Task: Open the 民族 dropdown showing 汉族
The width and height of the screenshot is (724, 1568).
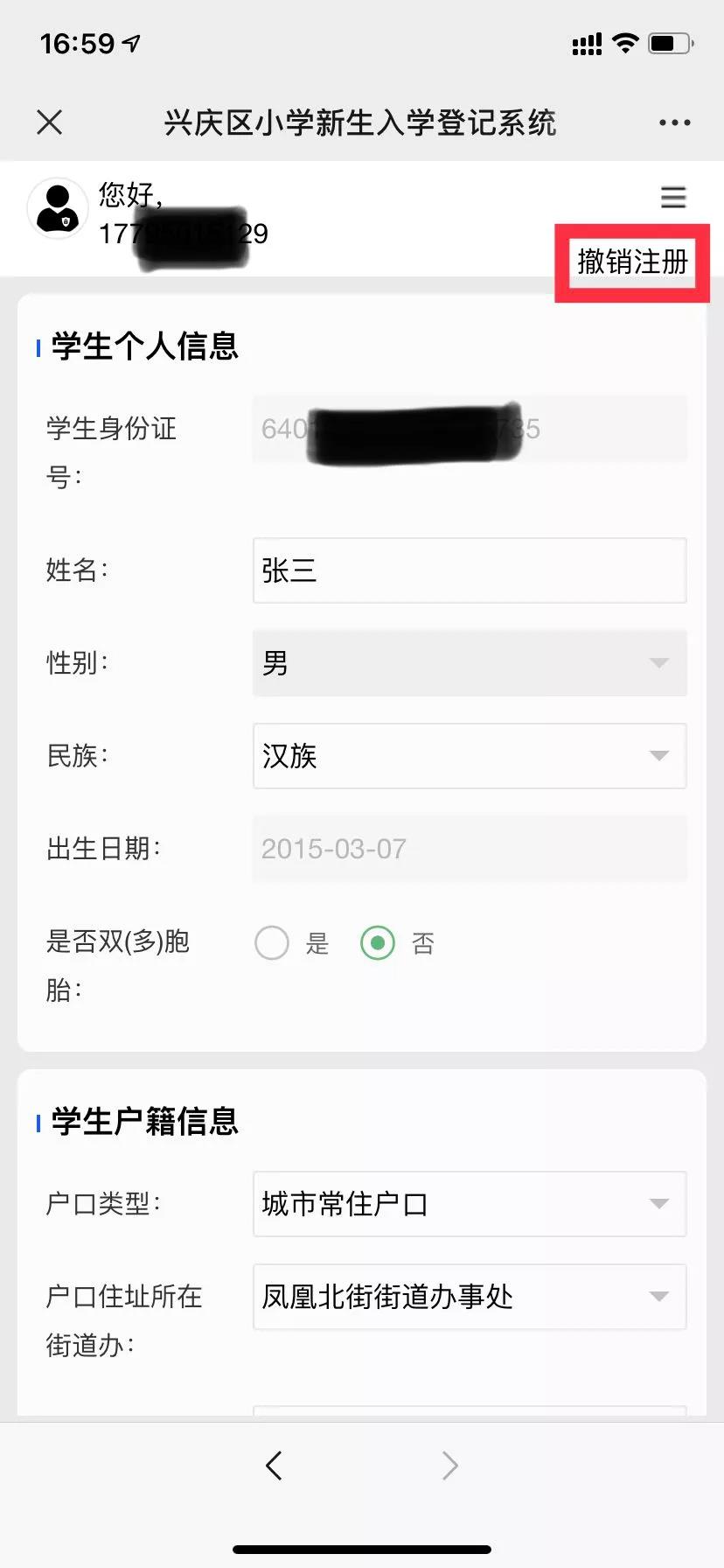Action: tap(470, 756)
